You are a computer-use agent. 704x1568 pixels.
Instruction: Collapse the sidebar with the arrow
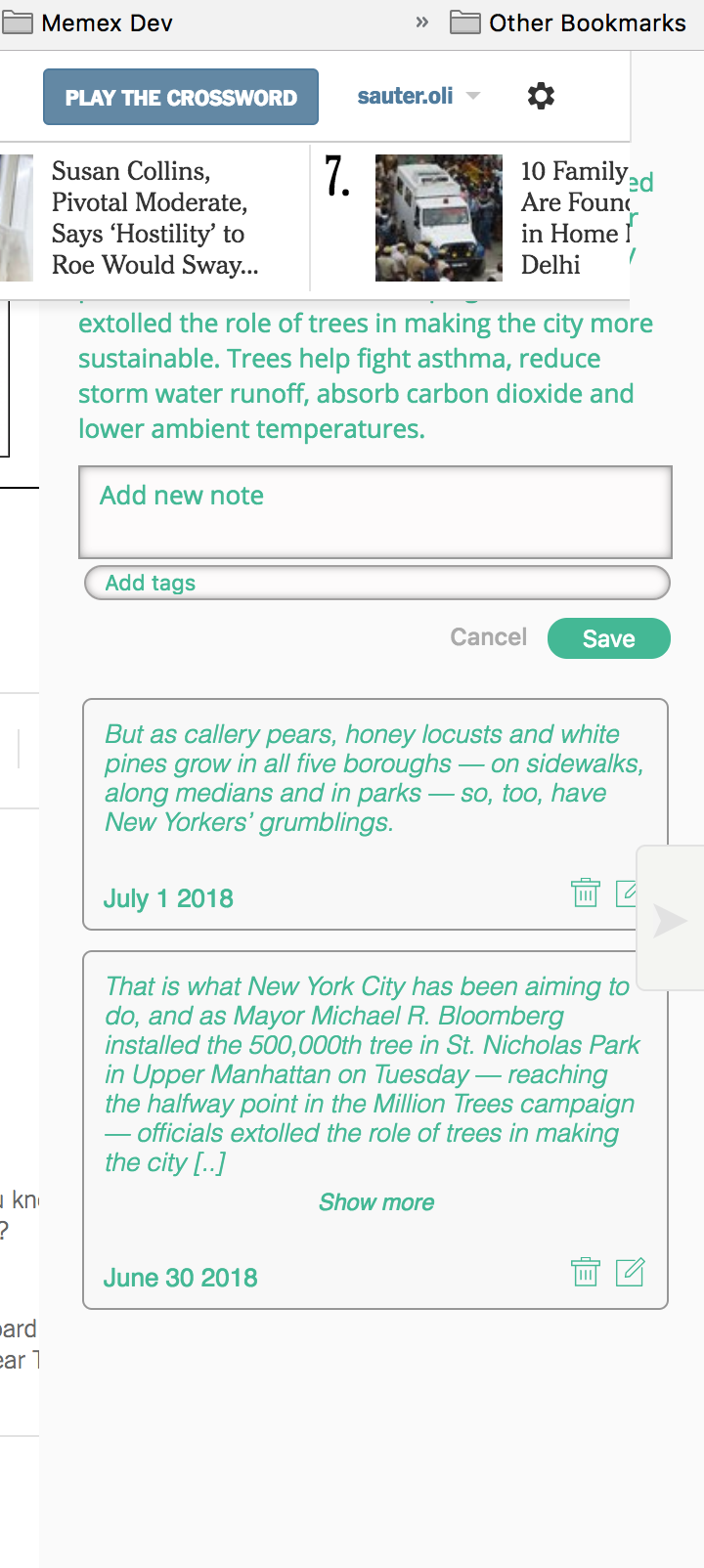tap(670, 920)
